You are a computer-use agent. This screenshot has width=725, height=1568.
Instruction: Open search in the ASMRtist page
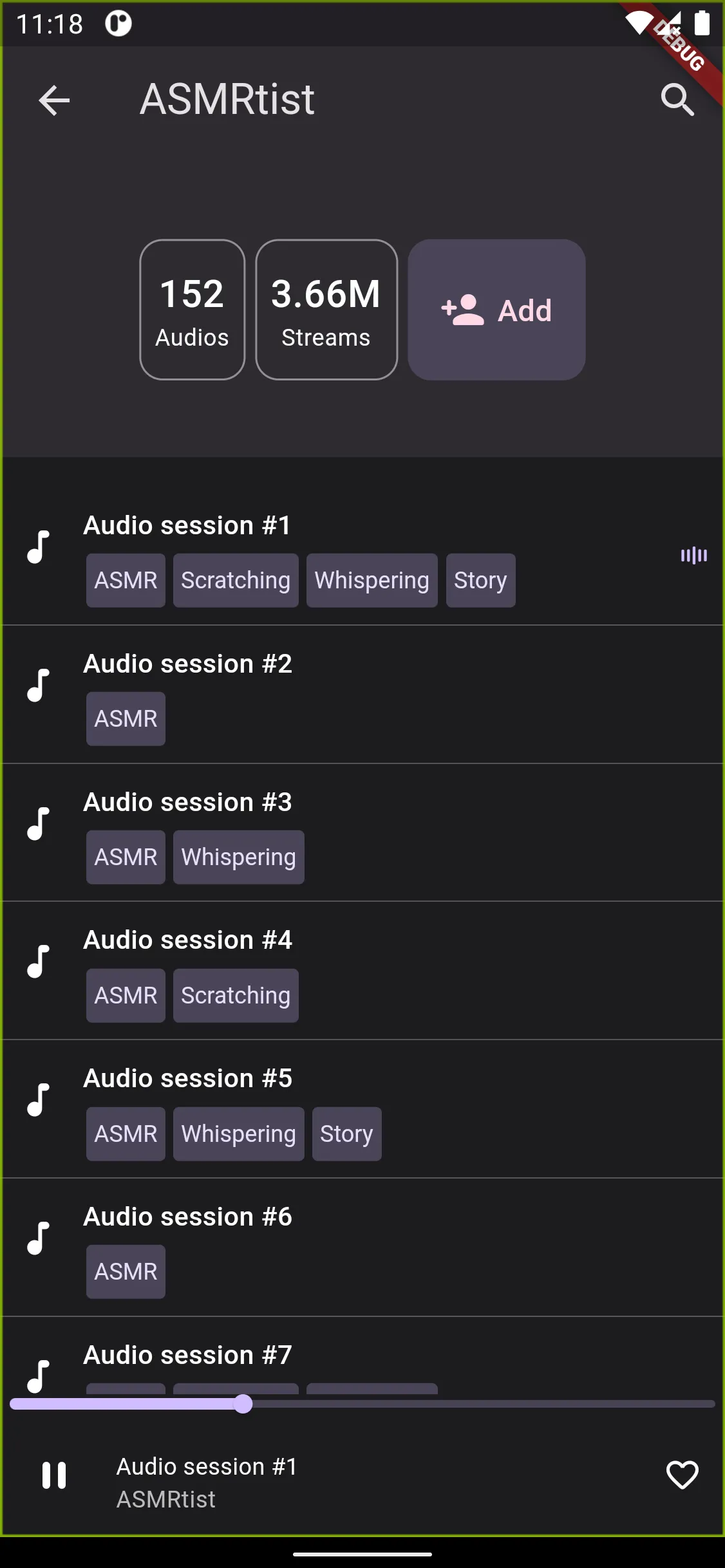click(x=677, y=100)
